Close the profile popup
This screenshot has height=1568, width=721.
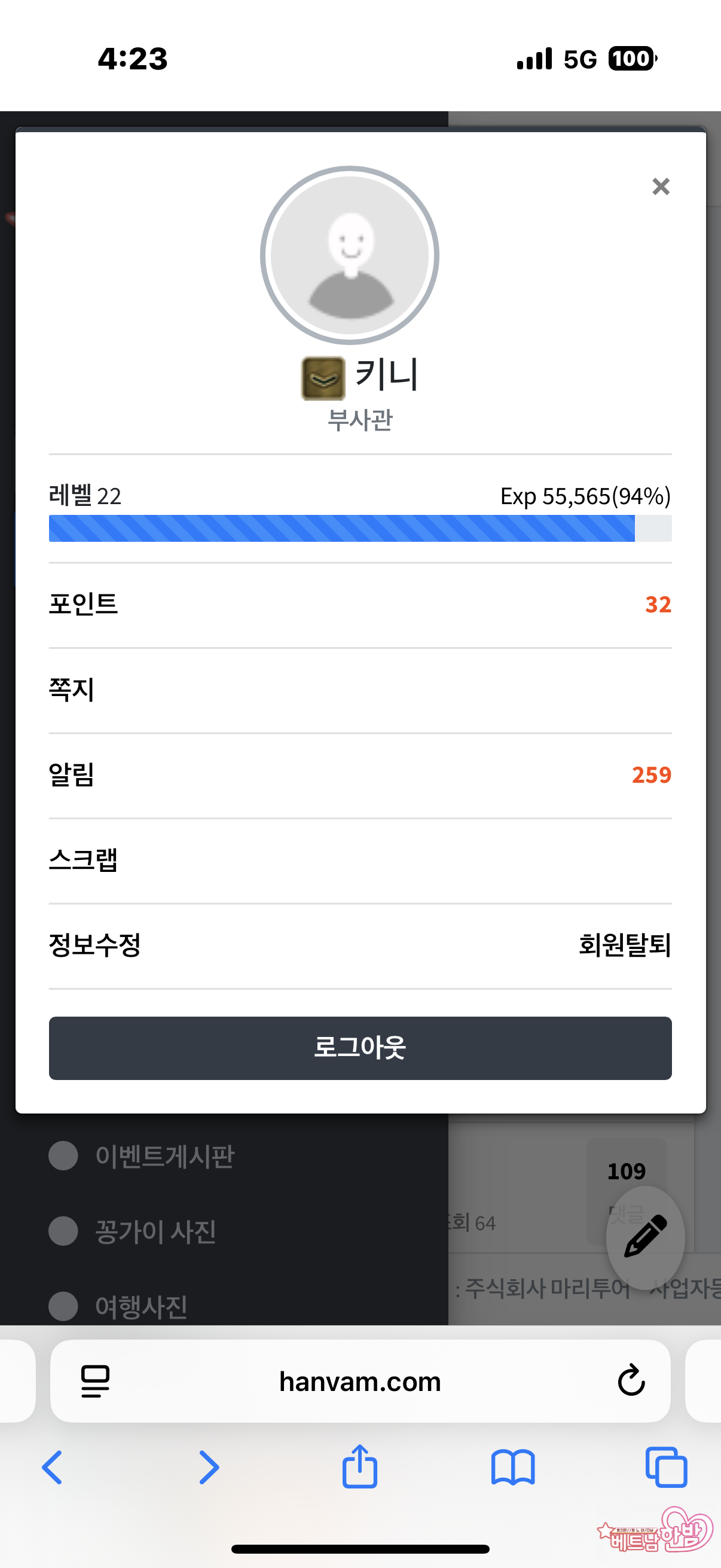pyautogui.click(x=660, y=186)
